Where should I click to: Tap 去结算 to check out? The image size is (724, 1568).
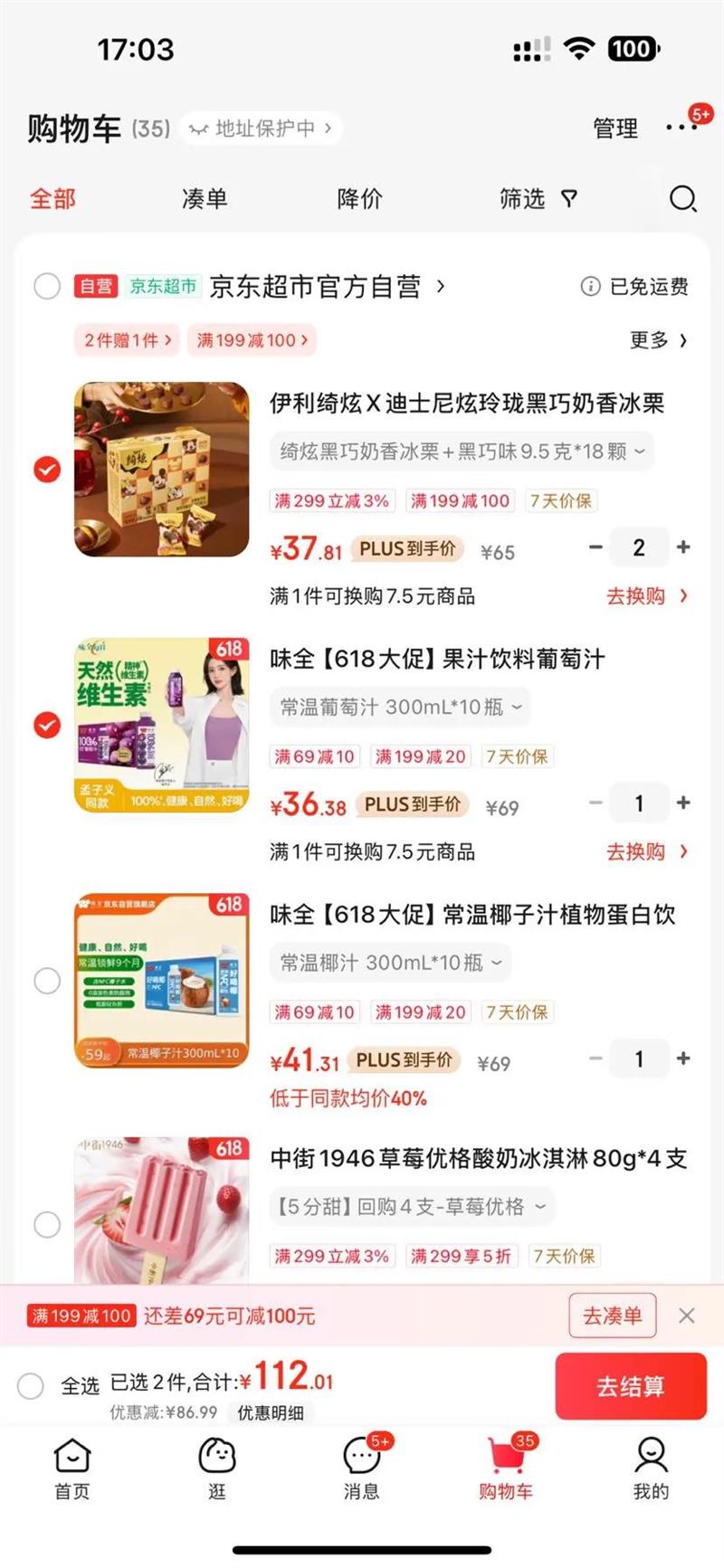(x=631, y=1386)
